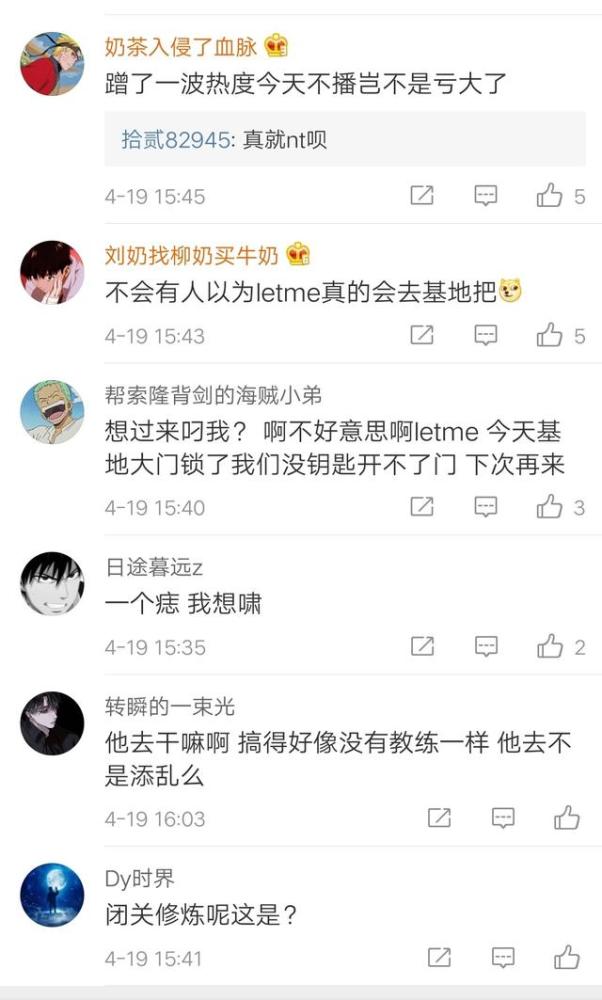The height and width of the screenshot is (1000, 602).
Task: Reply to 日途暮远z's comment
Action: pyautogui.click(x=486, y=647)
